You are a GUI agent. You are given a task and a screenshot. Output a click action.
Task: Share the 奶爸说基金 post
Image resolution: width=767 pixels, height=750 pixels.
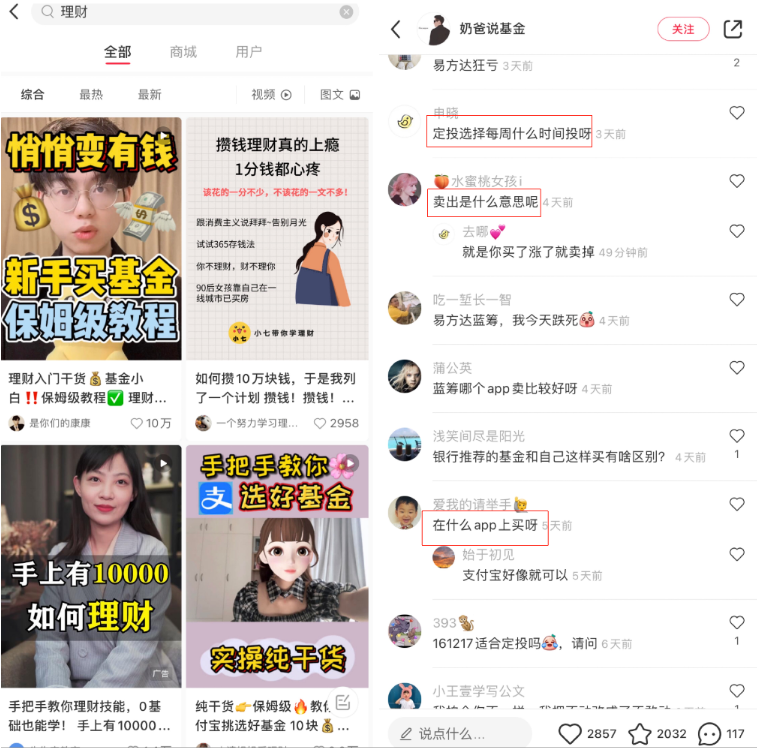click(733, 29)
